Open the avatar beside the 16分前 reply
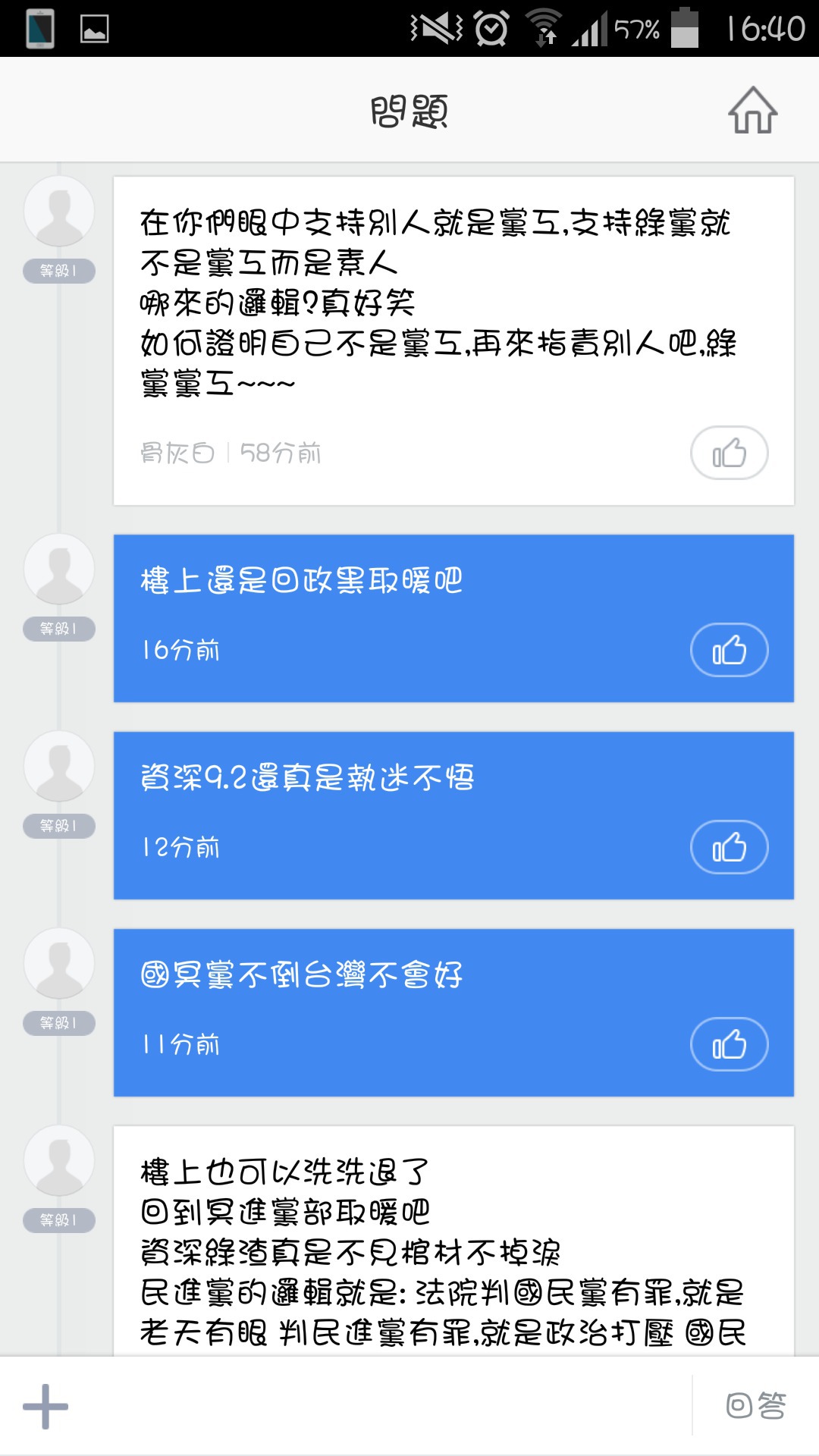Viewport: 819px width, 1456px height. click(59, 570)
